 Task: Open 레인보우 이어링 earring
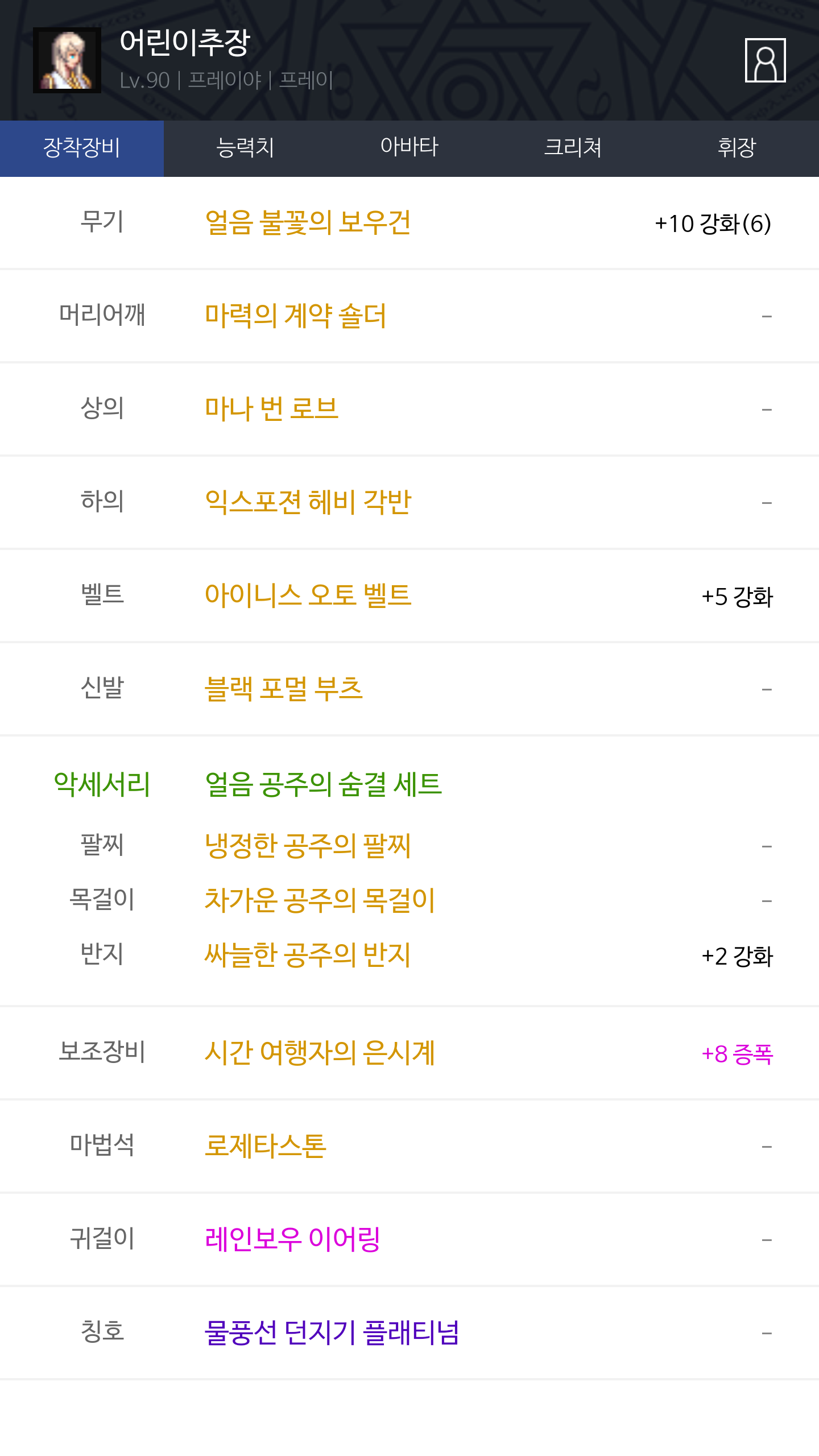[292, 1239]
